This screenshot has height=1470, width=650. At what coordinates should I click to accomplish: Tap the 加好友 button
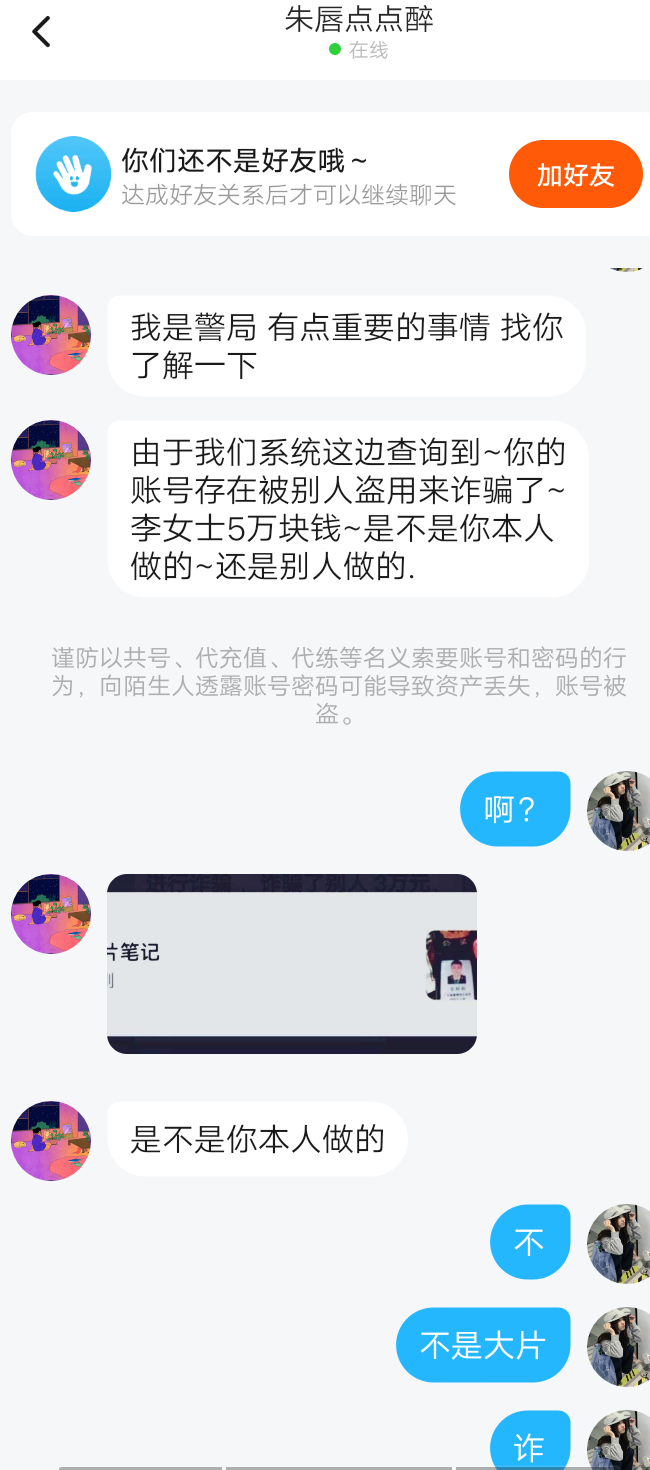575,175
